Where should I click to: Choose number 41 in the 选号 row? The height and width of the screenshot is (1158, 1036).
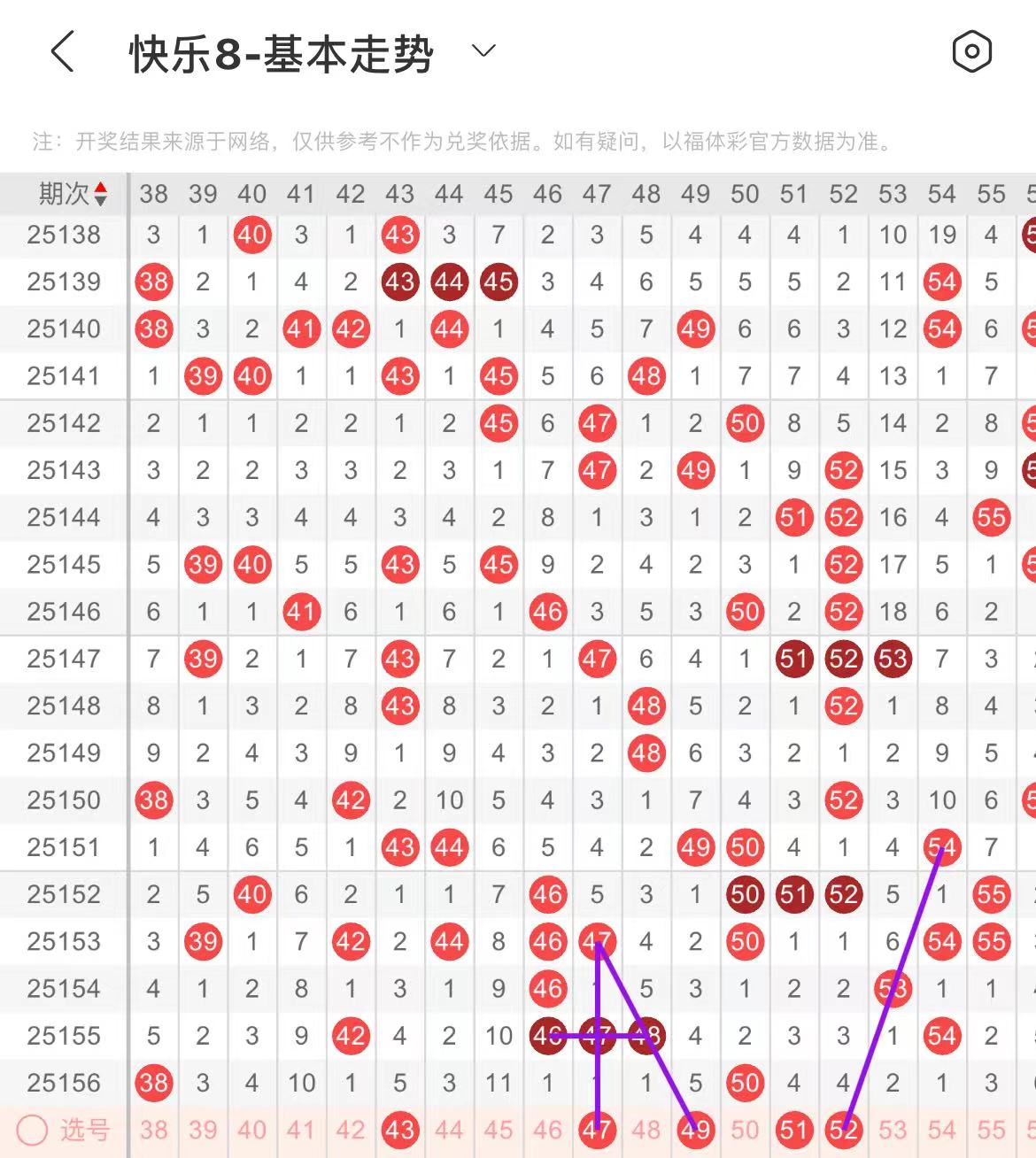point(301,1131)
